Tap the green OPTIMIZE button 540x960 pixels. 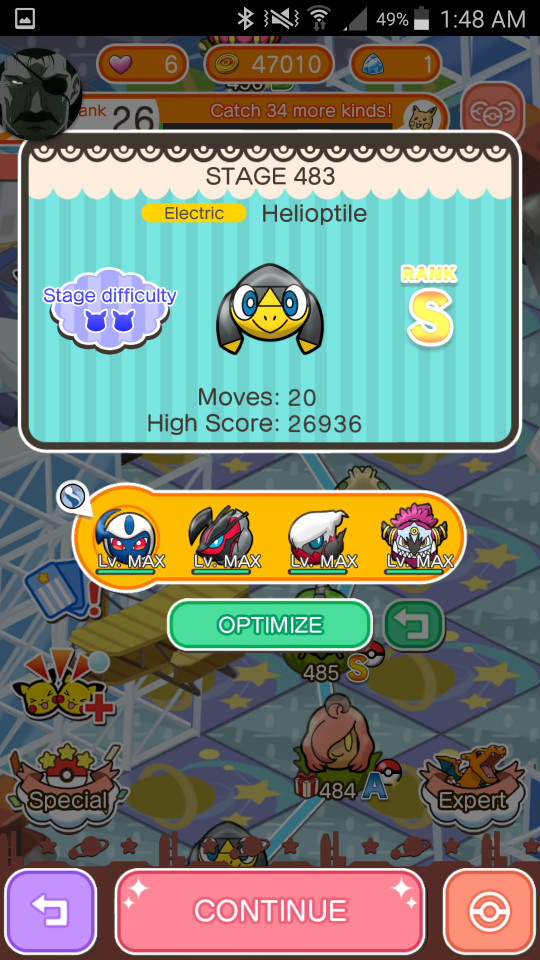[x=270, y=624]
